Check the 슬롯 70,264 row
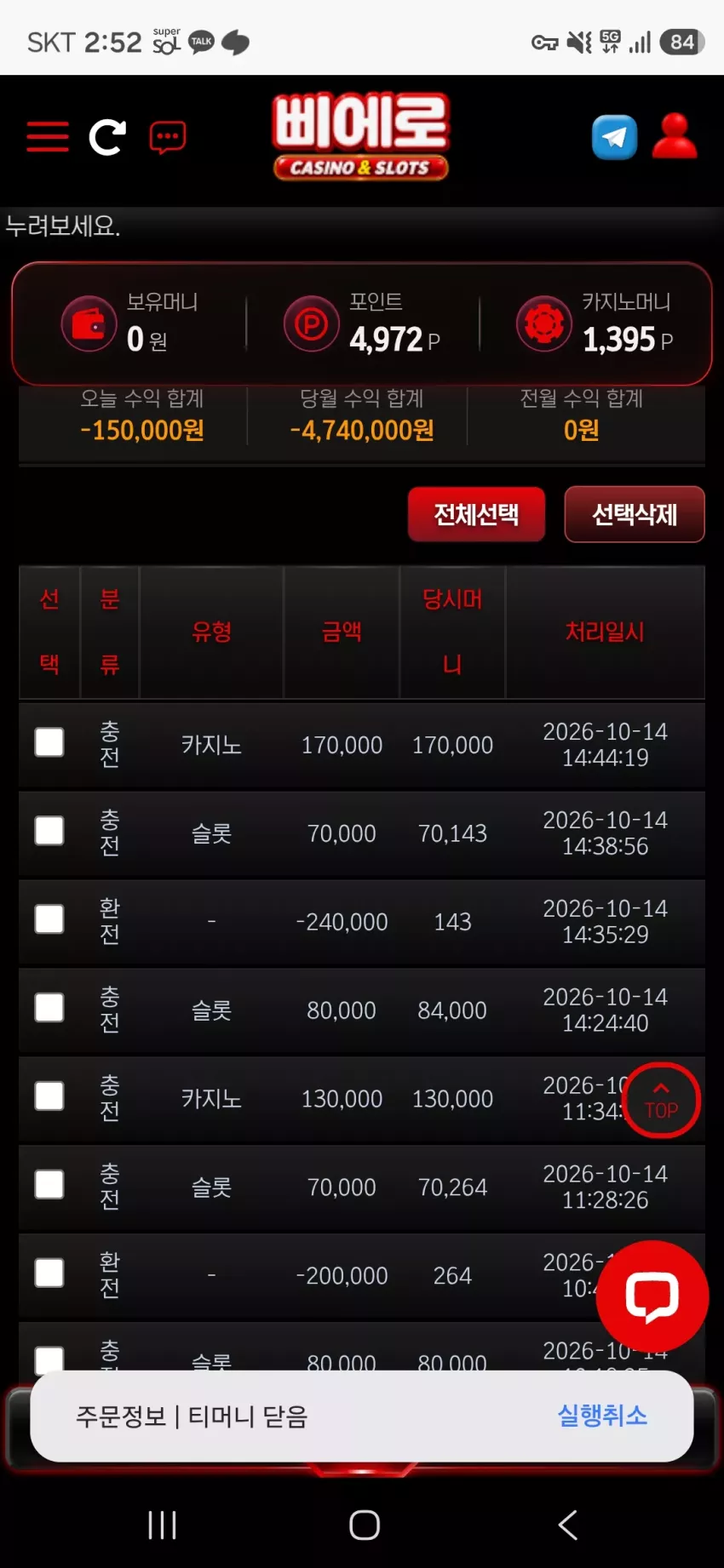724x1568 pixels. (x=49, y=1185)
